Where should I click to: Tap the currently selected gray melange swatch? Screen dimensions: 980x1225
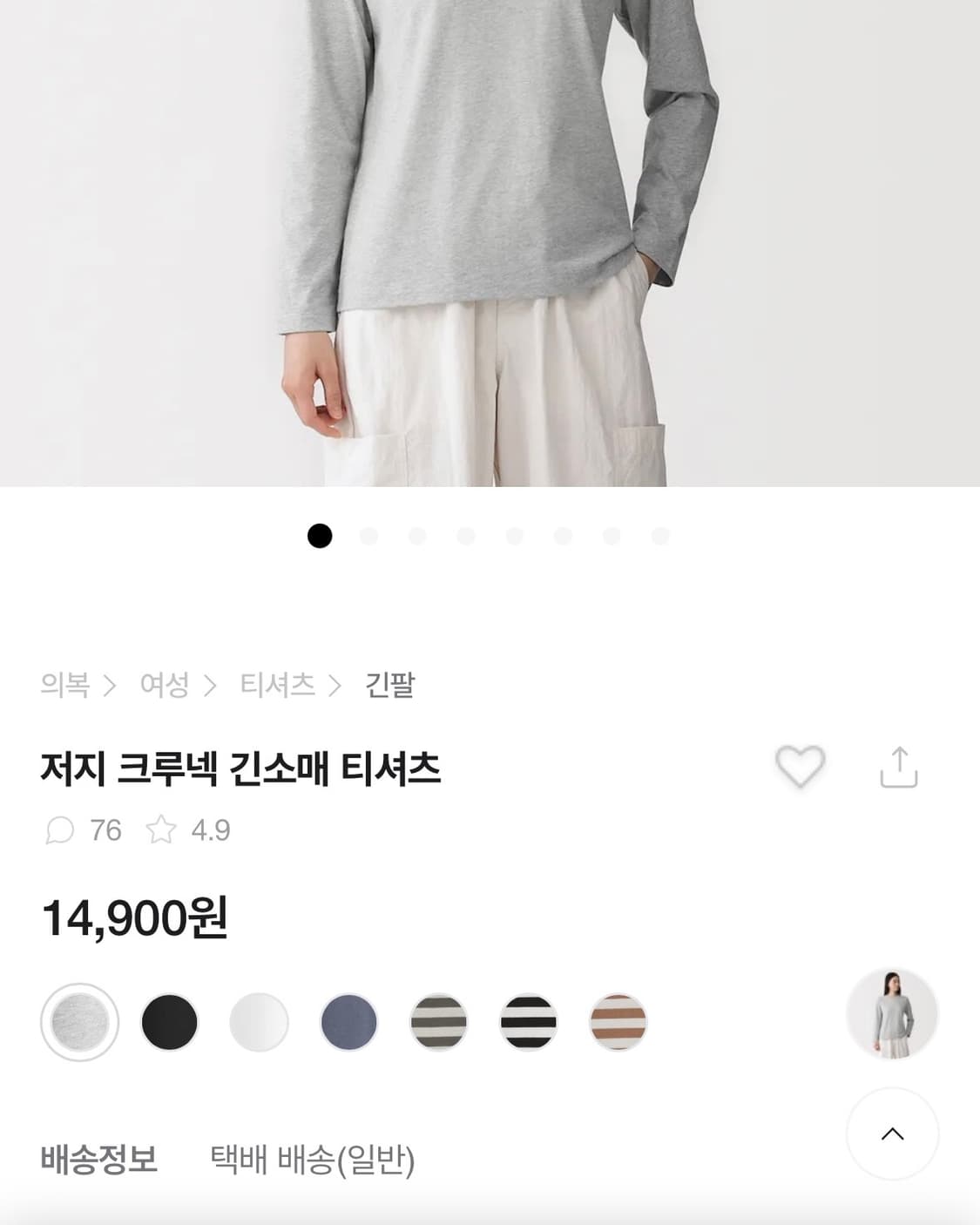click(79, 1021)
